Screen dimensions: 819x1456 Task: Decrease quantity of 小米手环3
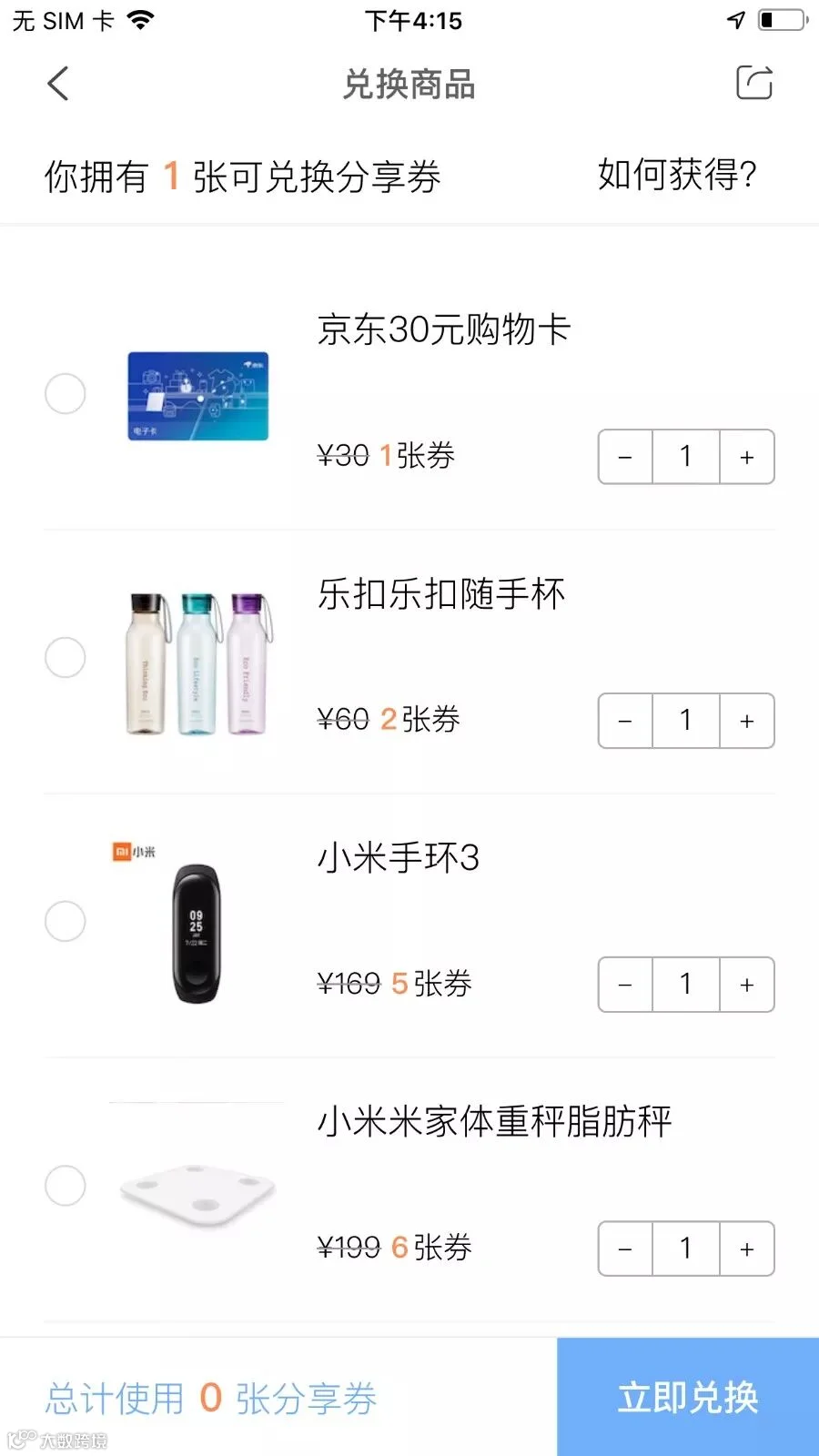coord(625,985)
